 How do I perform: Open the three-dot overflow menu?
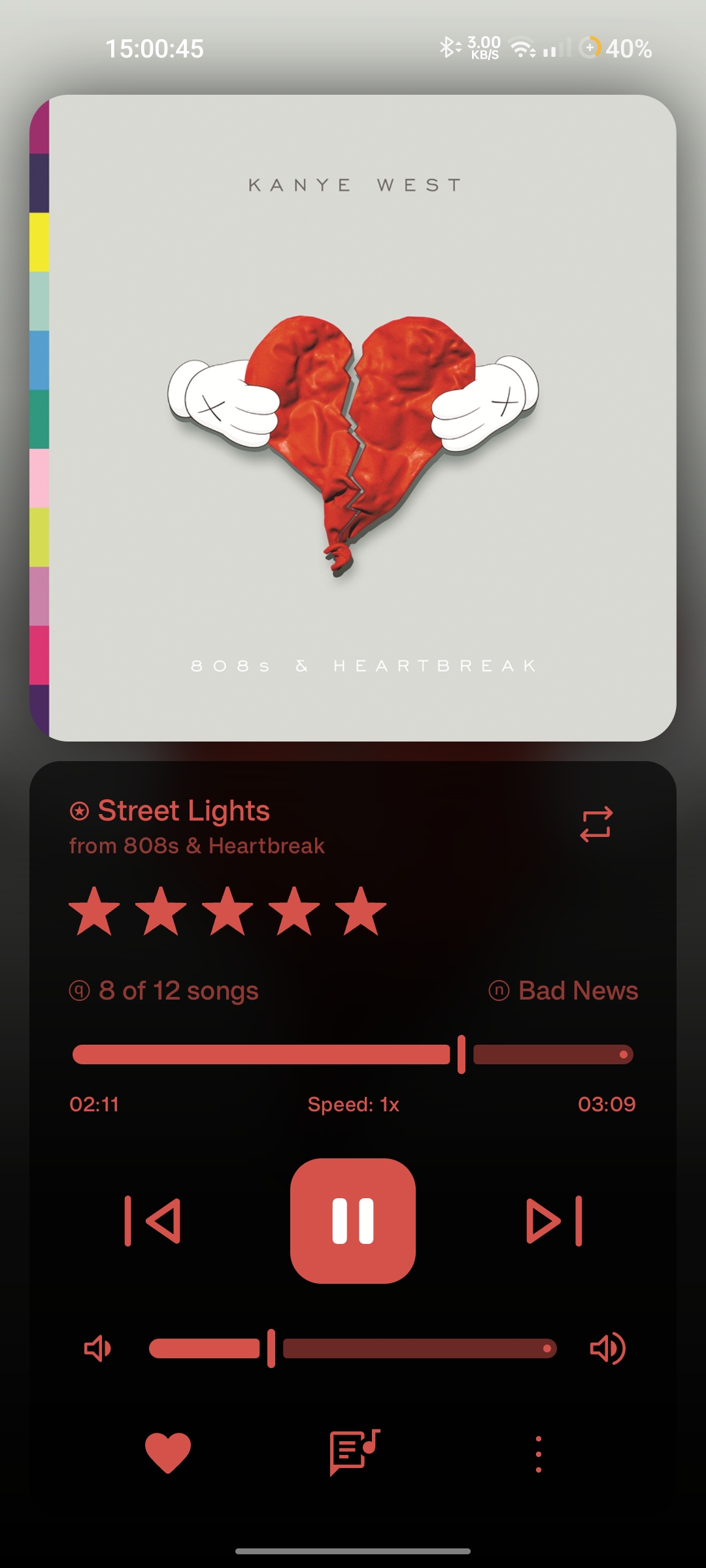pos(538,1454)
